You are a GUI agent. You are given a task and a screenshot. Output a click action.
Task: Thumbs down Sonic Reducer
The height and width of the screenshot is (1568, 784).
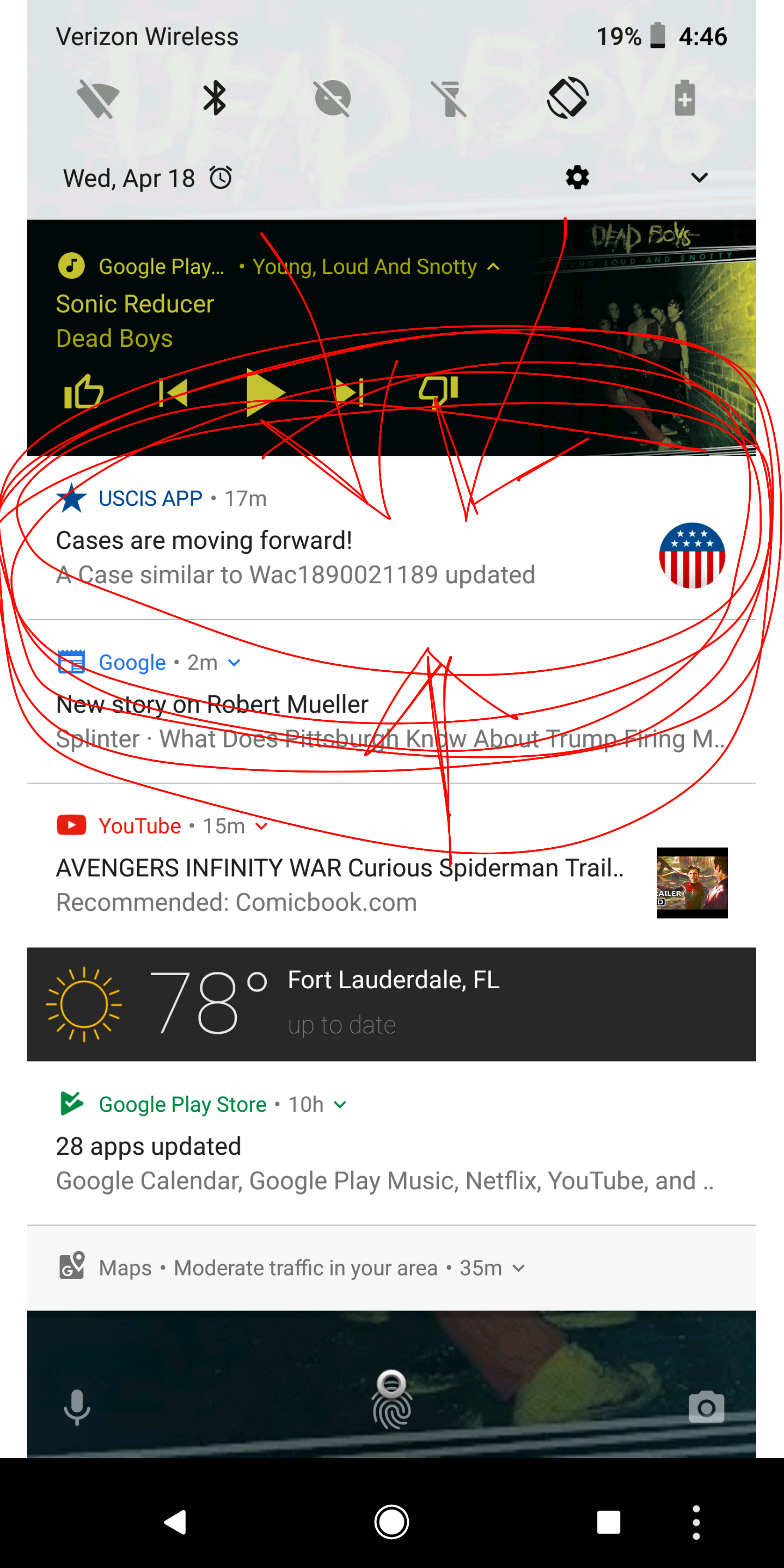tap(439, 391)
